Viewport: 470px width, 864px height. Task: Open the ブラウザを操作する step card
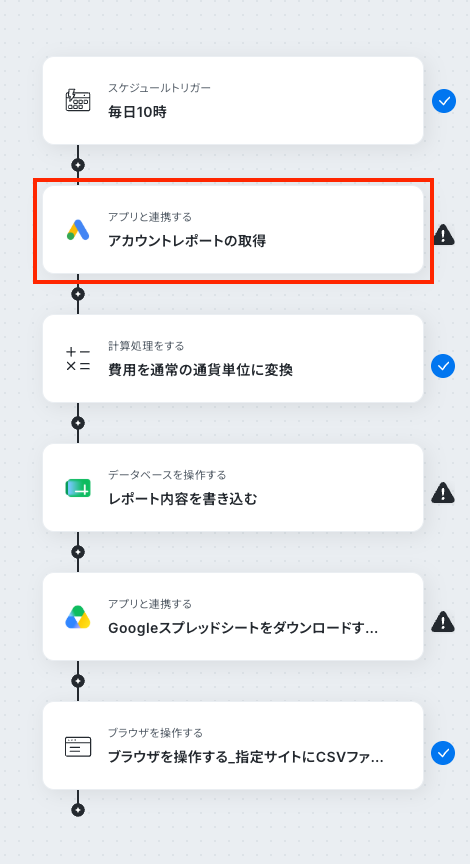(233, 746)
